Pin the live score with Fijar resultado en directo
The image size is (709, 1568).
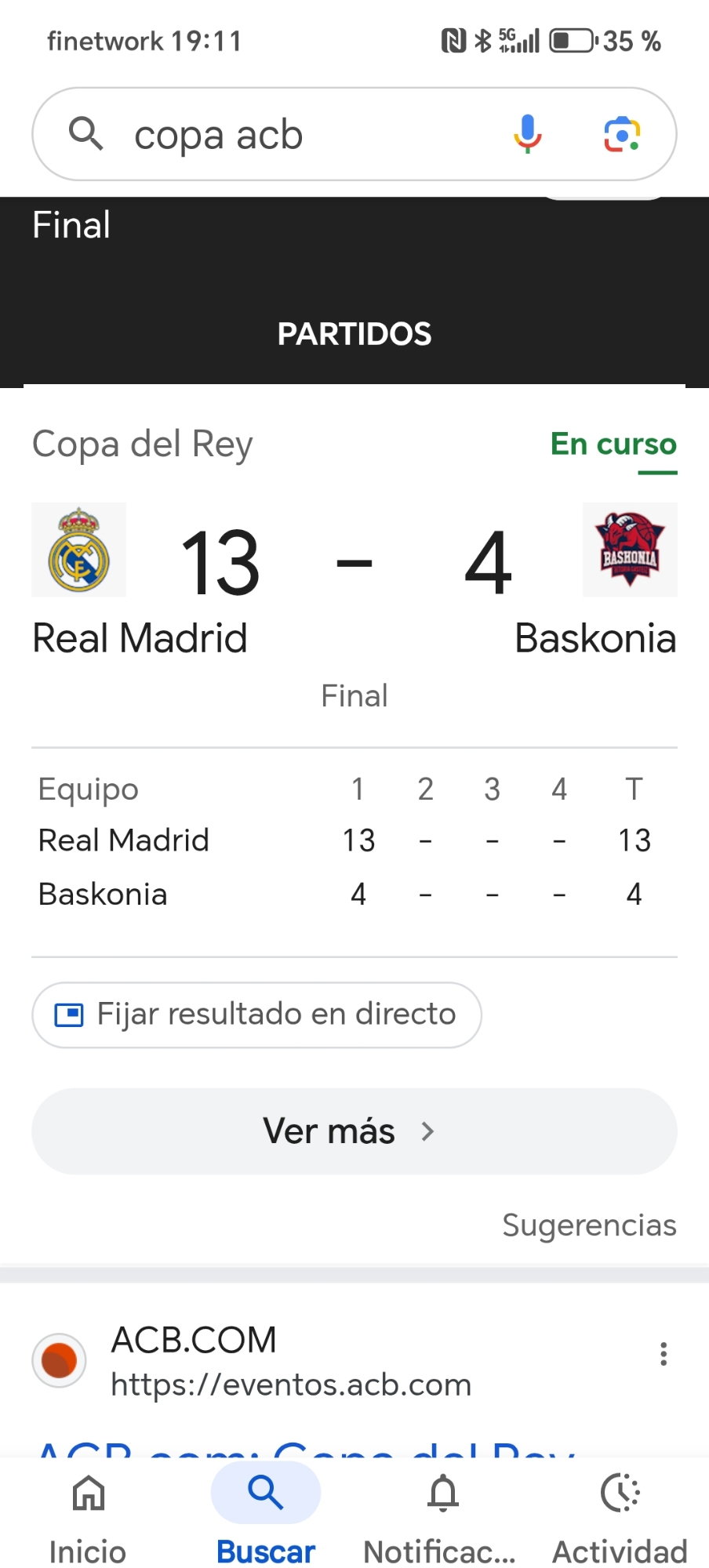pyautogui.click(x=256, y=1014)
